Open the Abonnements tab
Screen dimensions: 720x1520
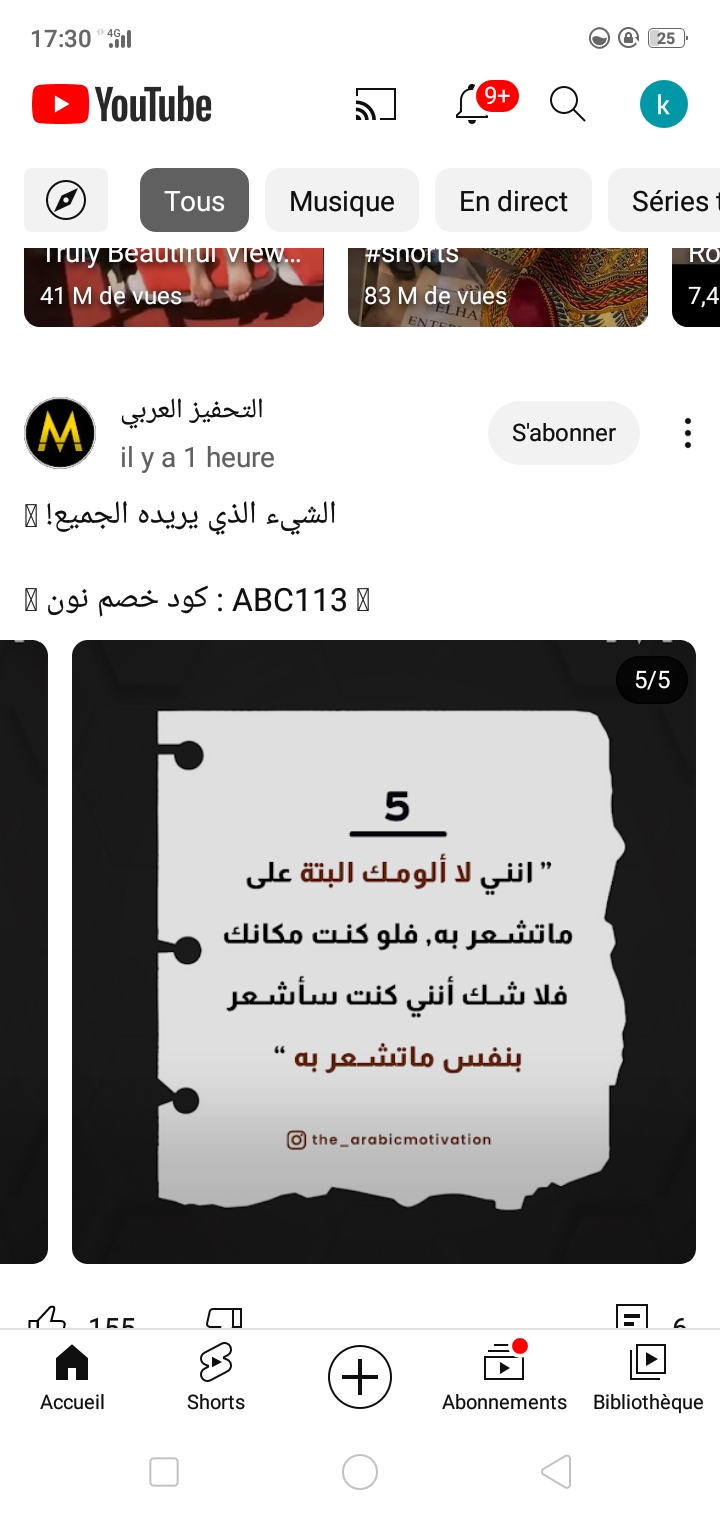click(x=504, y=1378)
